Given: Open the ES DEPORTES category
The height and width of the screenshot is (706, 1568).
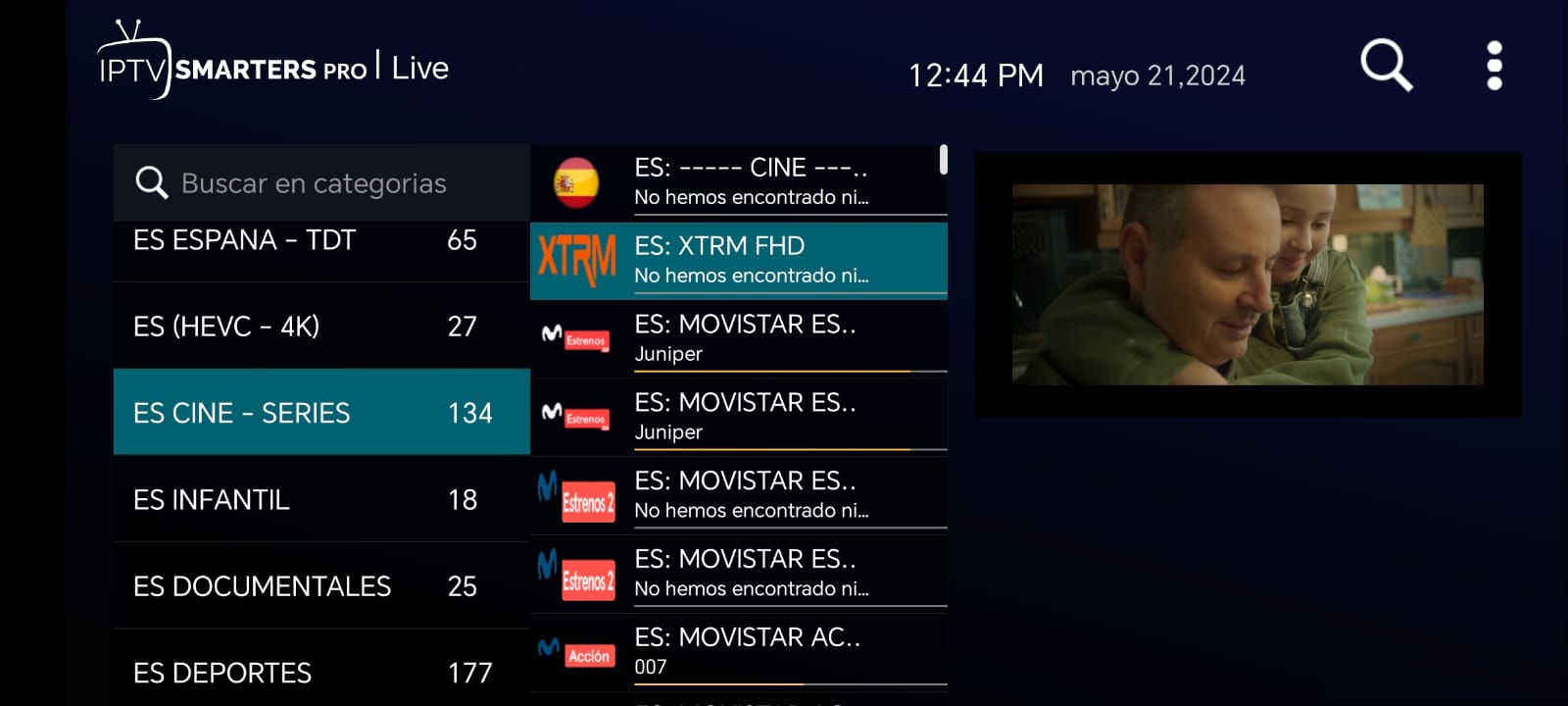Looking at the screenshot, I should pyautogui.click(x=320, y=672).
